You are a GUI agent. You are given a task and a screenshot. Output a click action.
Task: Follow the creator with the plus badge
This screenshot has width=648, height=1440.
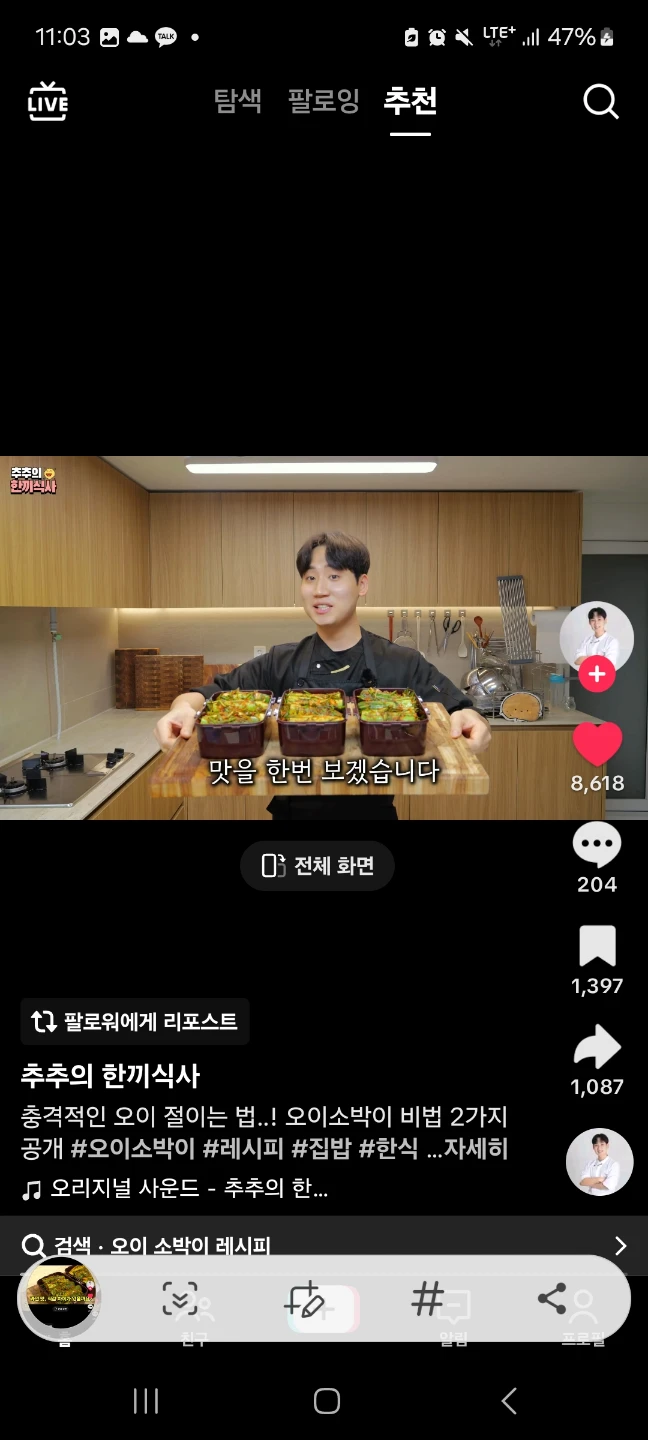[596, 674]
